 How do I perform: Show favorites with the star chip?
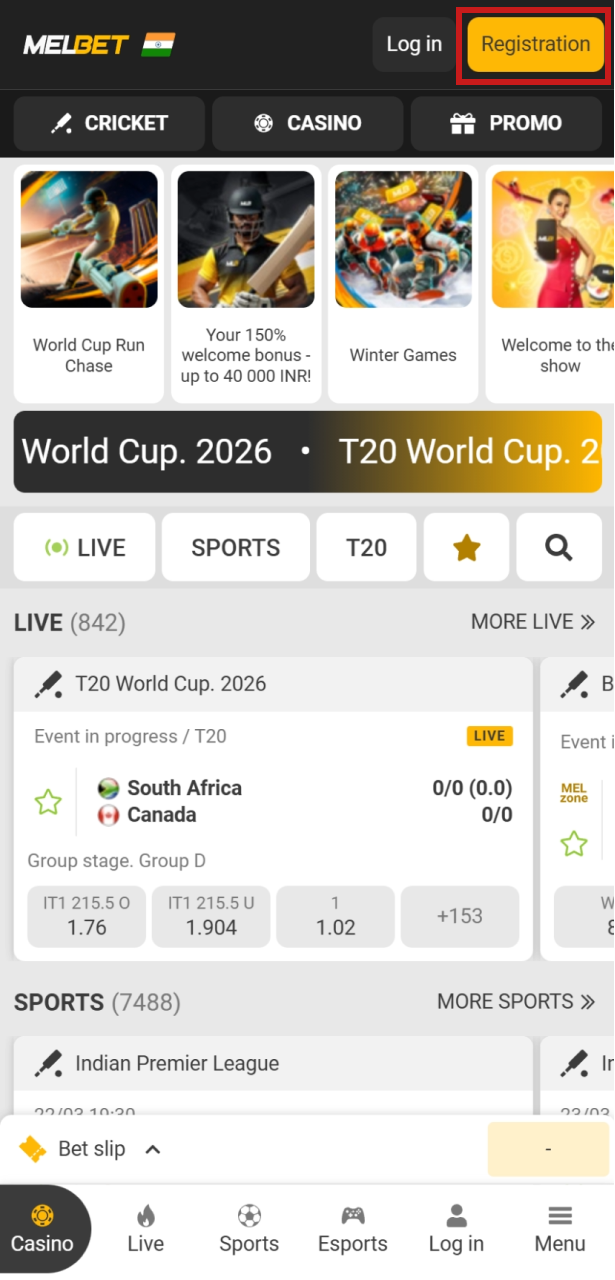point(467,547)
